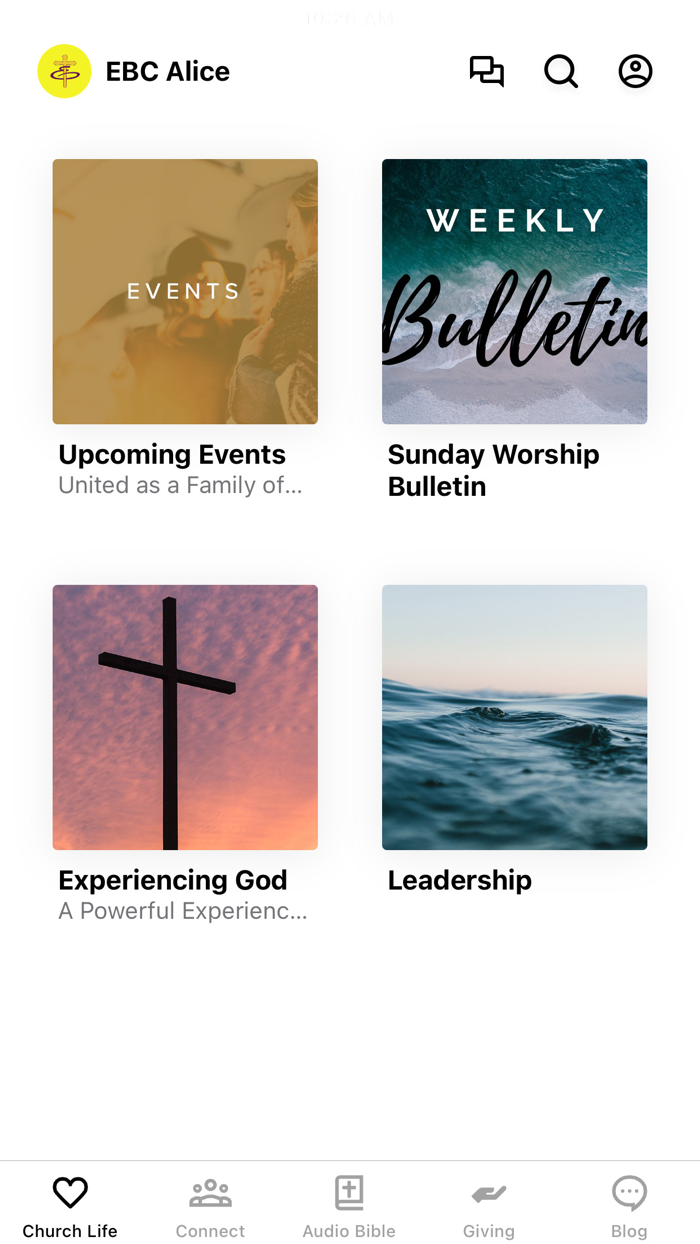
Task: Switch to the Audio Bible tab
Action: (x=349, y=1206)
